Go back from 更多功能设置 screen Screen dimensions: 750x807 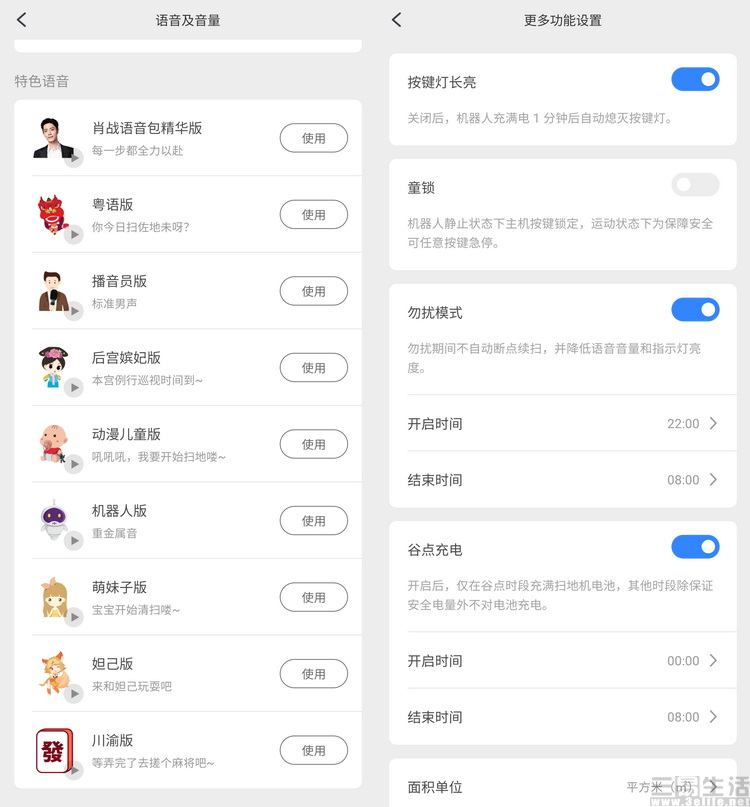[x=397, y=20]
